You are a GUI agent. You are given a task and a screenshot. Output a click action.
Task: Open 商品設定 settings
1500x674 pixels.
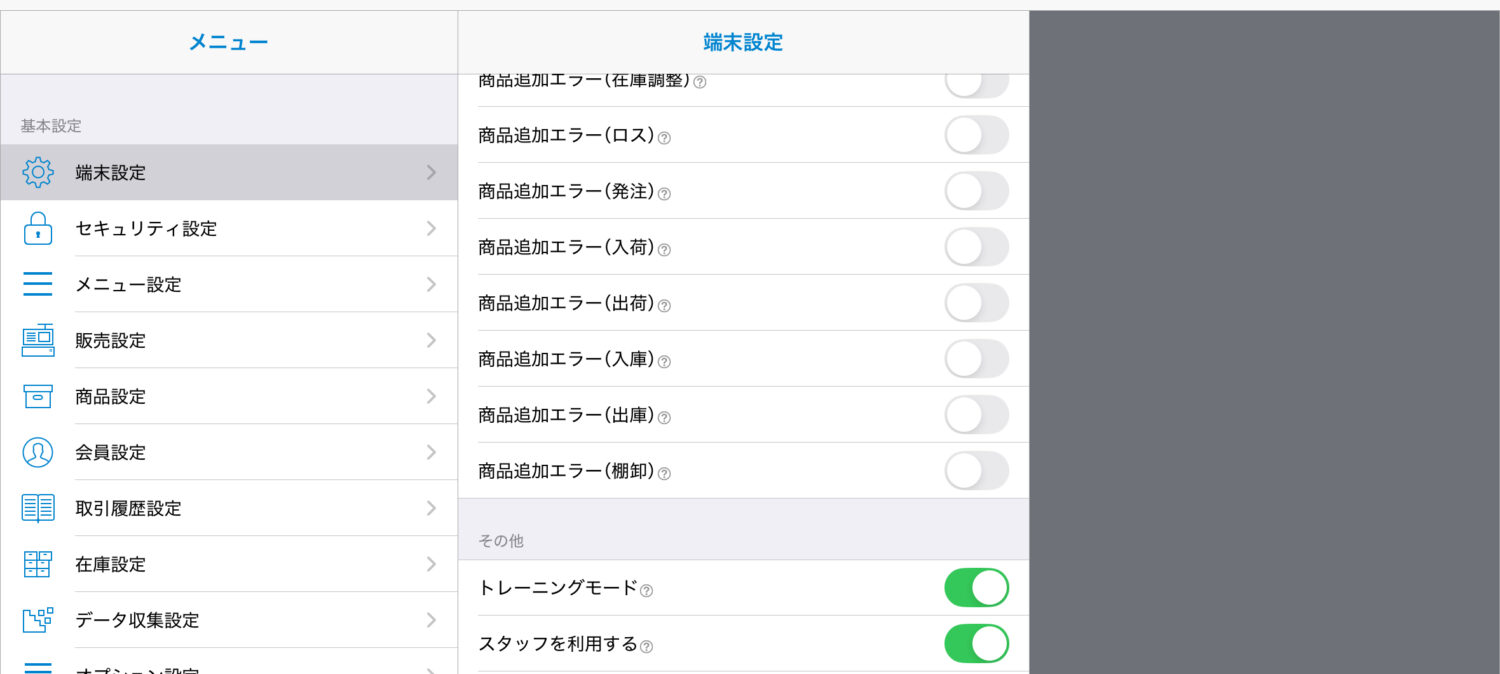228,396
